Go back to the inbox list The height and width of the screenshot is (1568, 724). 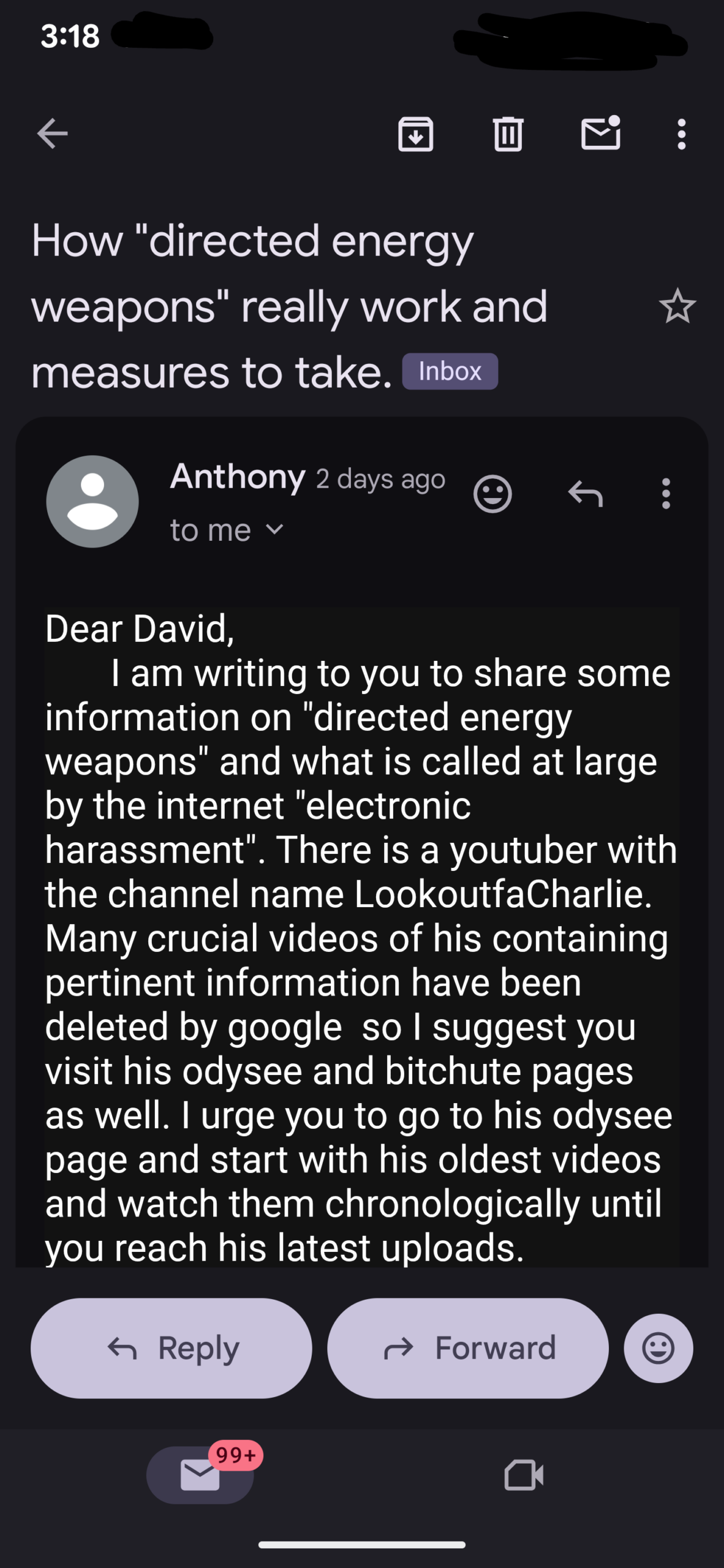pos(52,134)
